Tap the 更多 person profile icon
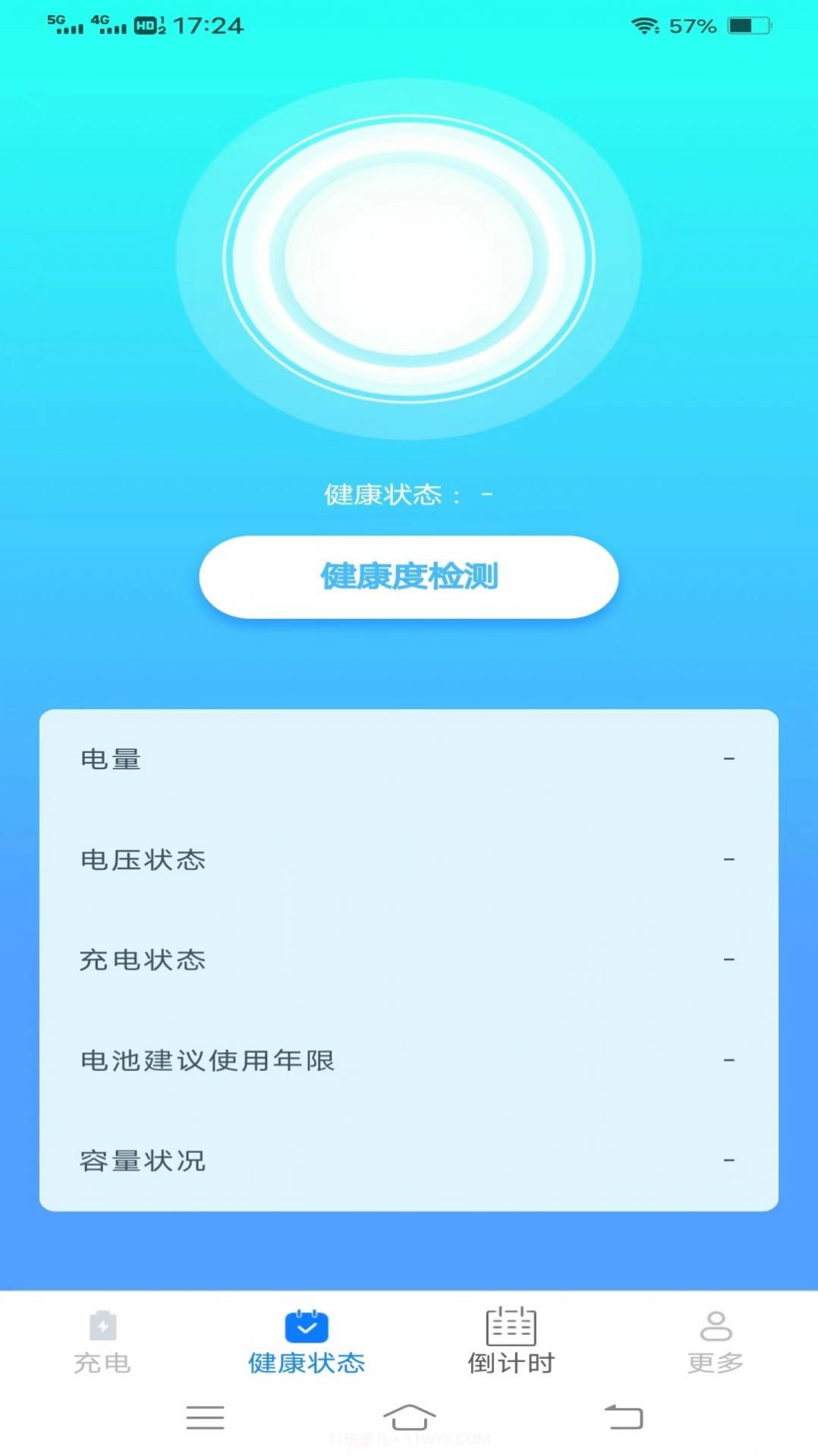This screenshot has width=818, height=1456. coord(716,1327)
